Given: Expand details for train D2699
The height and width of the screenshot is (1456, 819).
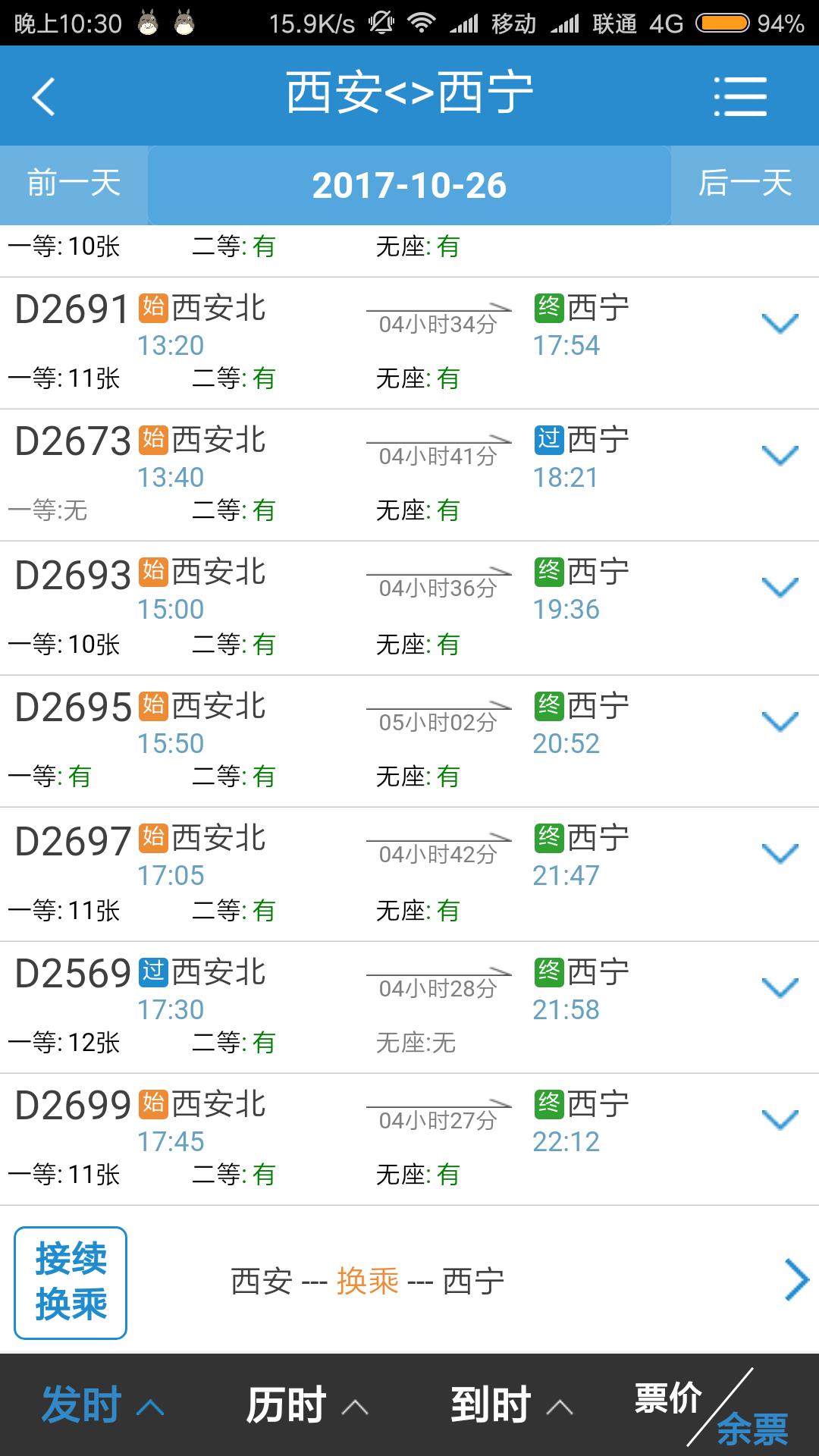Looking at the screenshot, I should (780, 1120).
